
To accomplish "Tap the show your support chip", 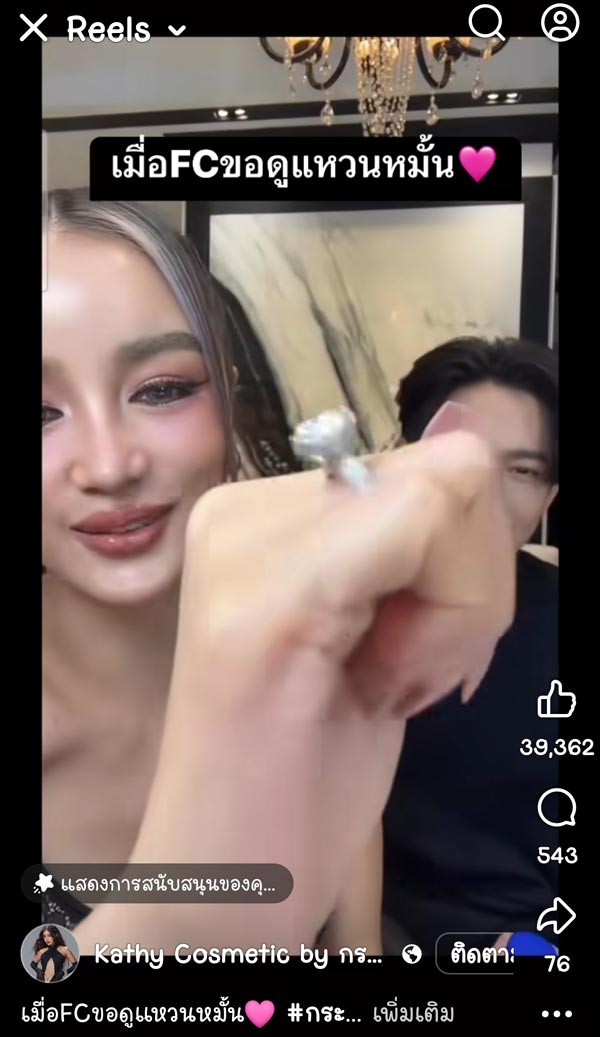I will coord(158,884).
